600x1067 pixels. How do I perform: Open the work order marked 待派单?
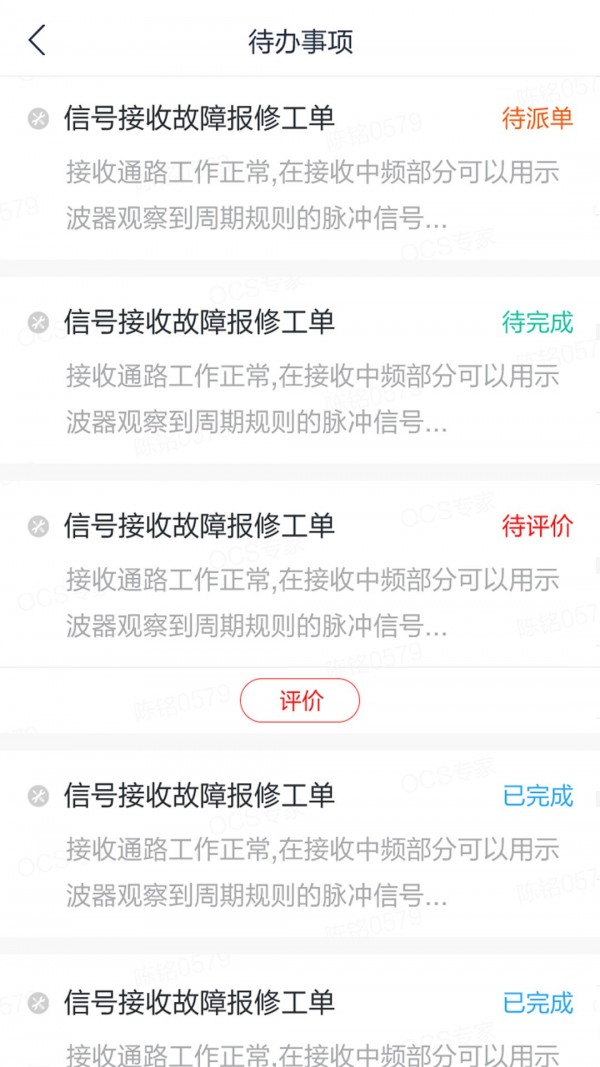300,170
